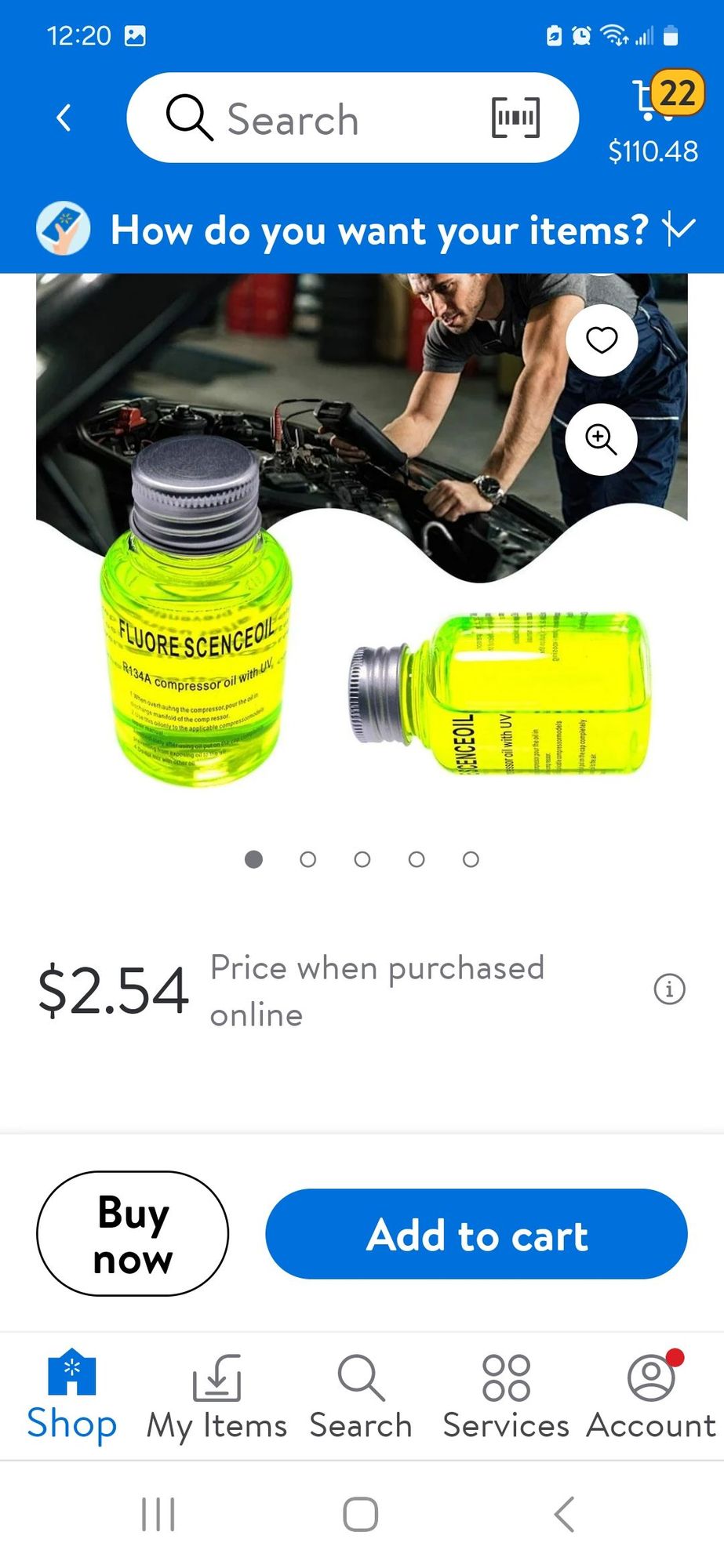Screen dimensions: 724x1568
Task: Zoom into the product image
Action: (x=602, y=439)
